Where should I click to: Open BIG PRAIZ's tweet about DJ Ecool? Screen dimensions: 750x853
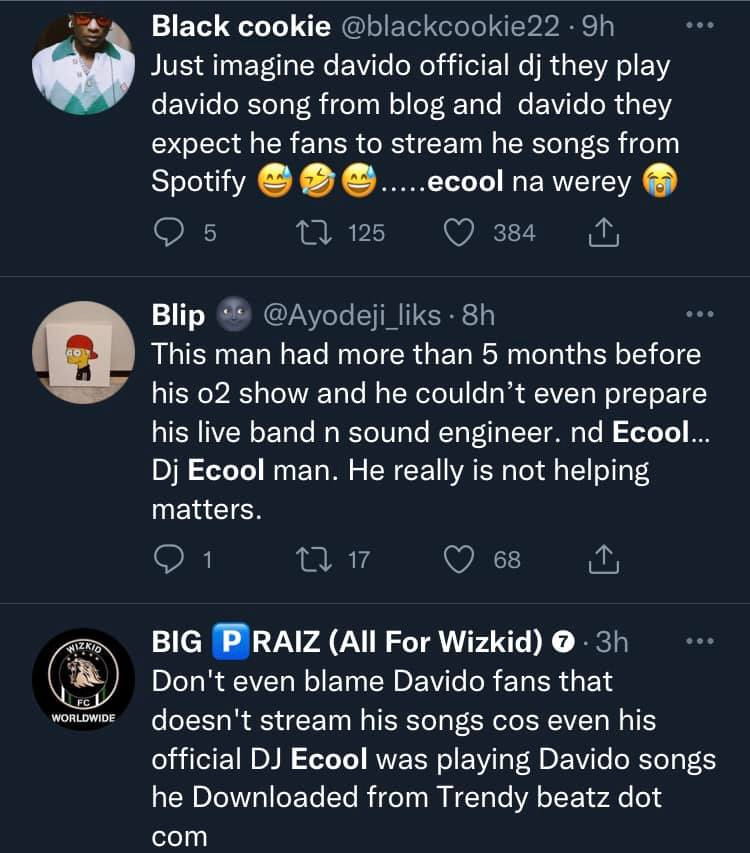tap(432, 758)
